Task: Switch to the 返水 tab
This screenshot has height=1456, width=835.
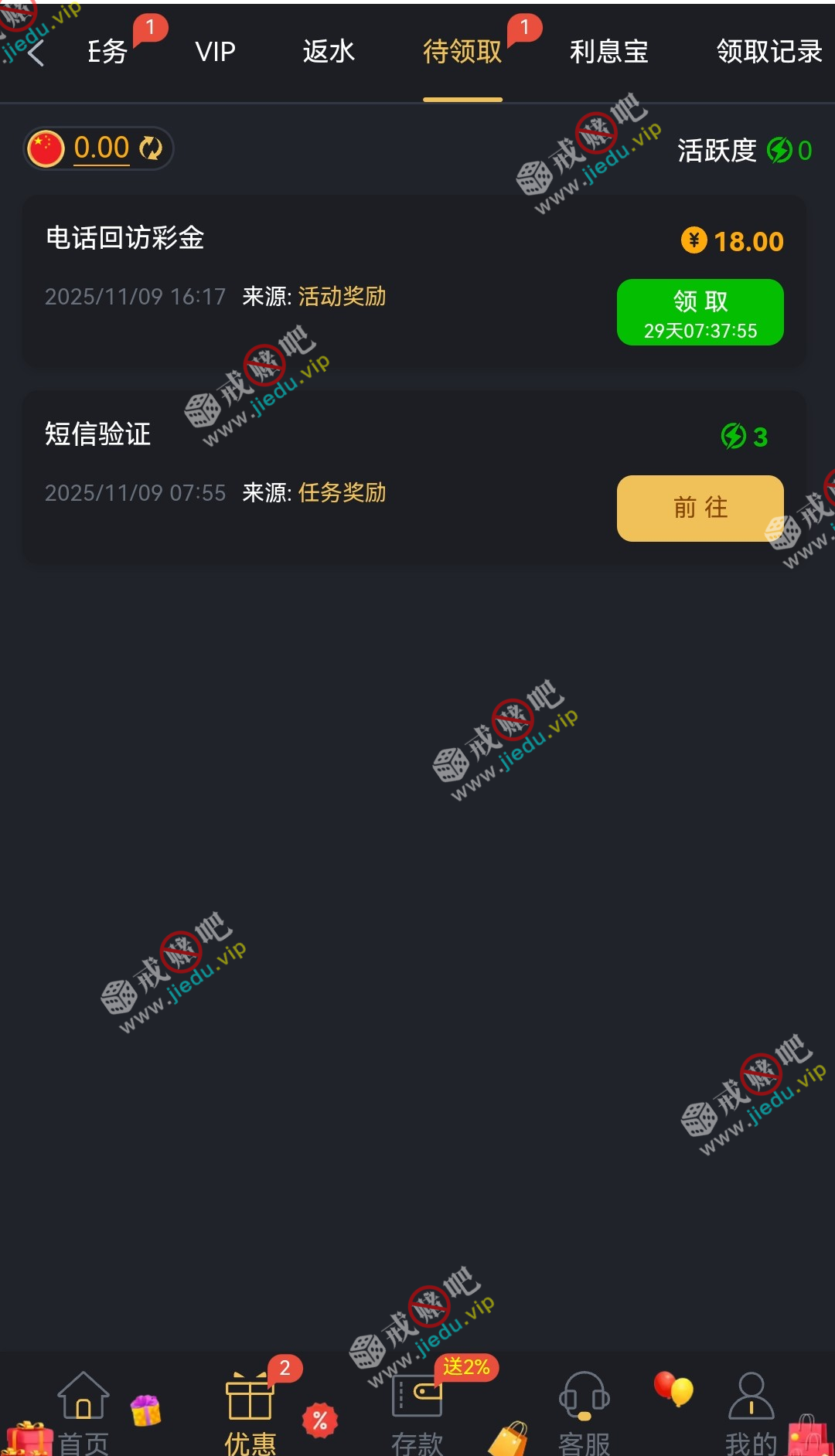Action: click(x=329, y=53)
